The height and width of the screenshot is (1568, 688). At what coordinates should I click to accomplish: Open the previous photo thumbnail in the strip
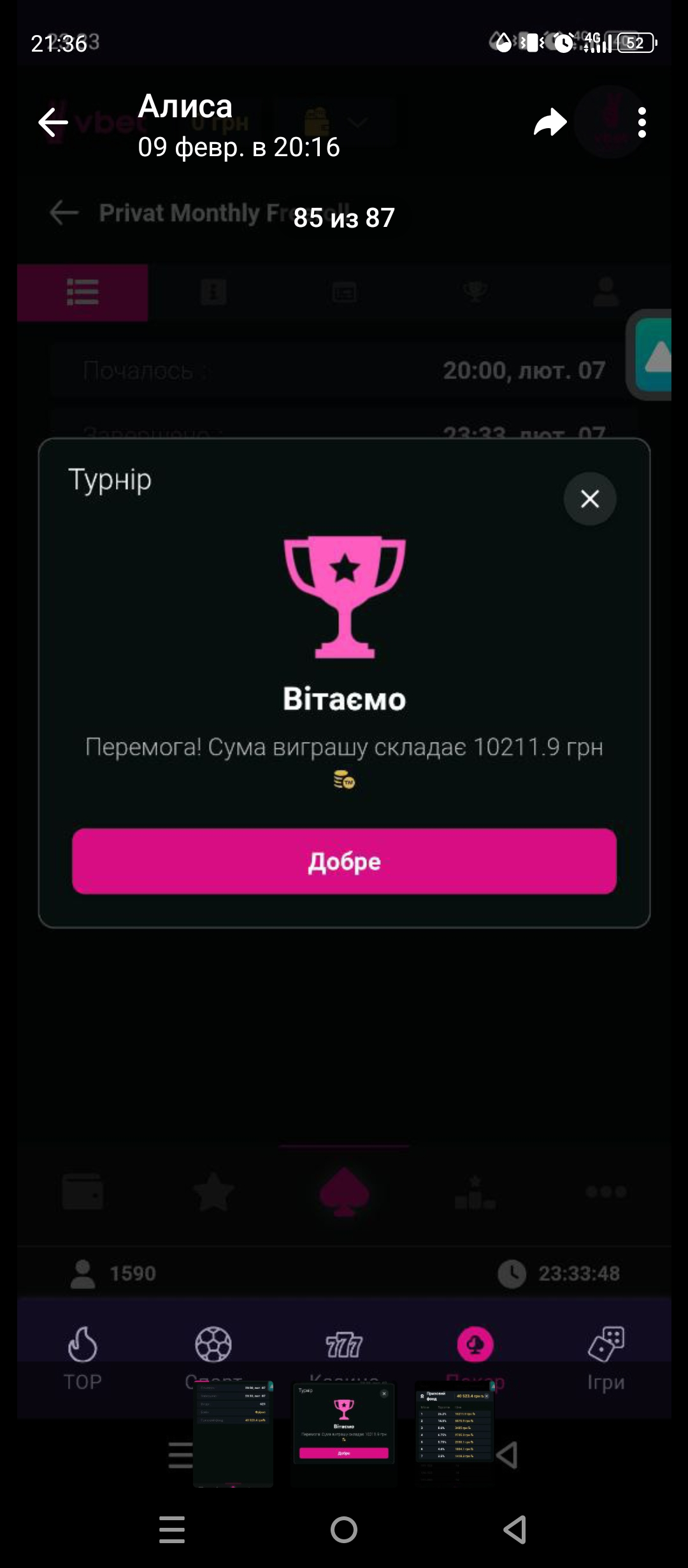233,1434
